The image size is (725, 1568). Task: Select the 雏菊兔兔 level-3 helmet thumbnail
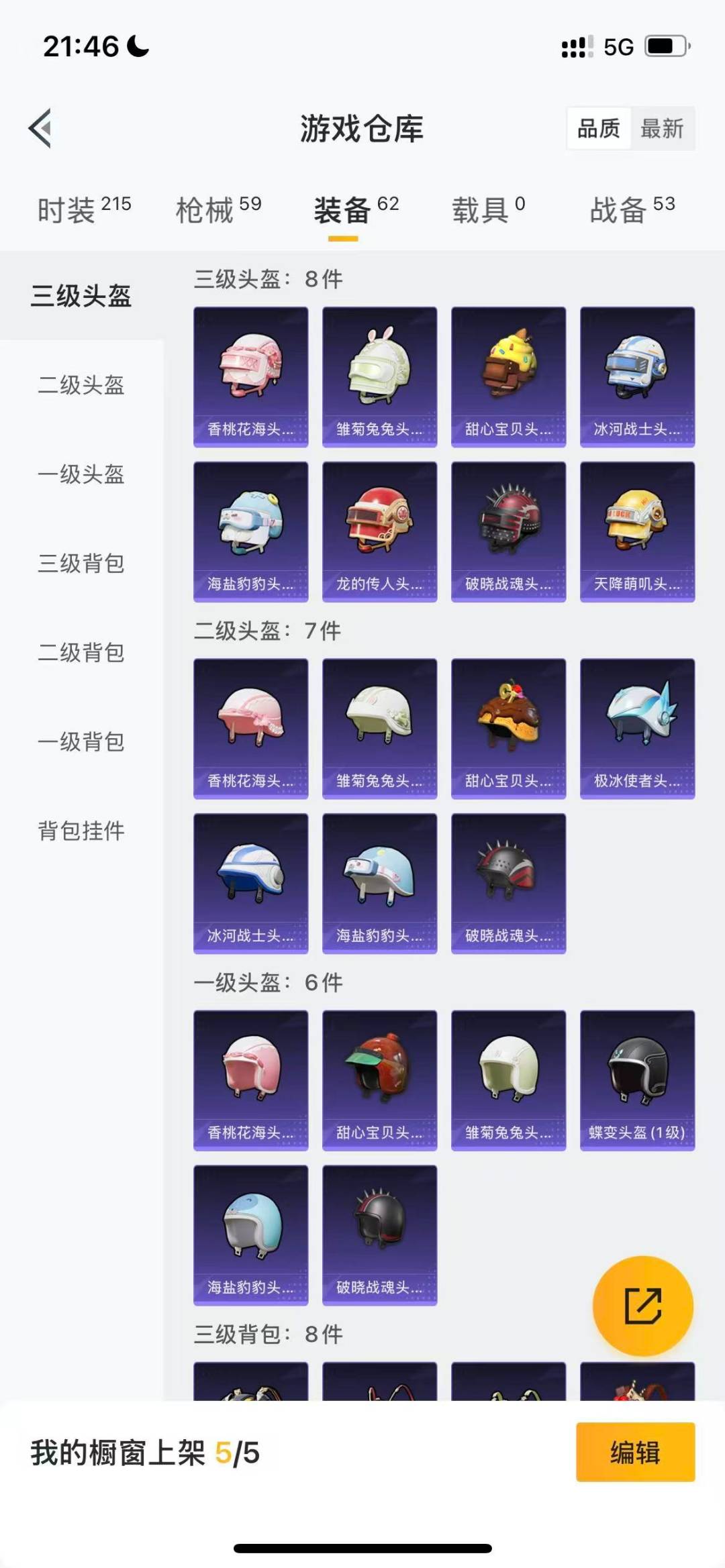[379, 372]
